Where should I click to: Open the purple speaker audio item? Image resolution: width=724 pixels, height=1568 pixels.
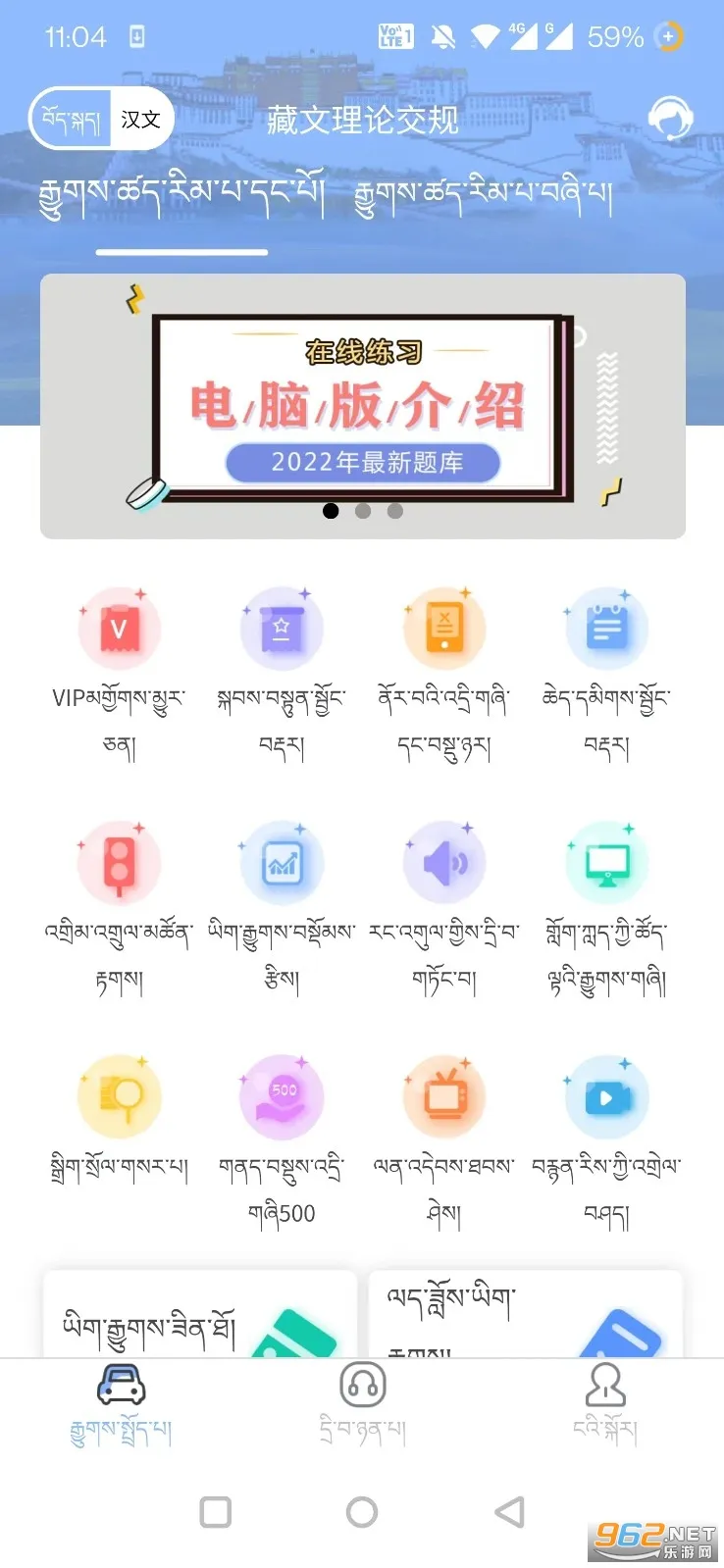click(x=444, y=862)
